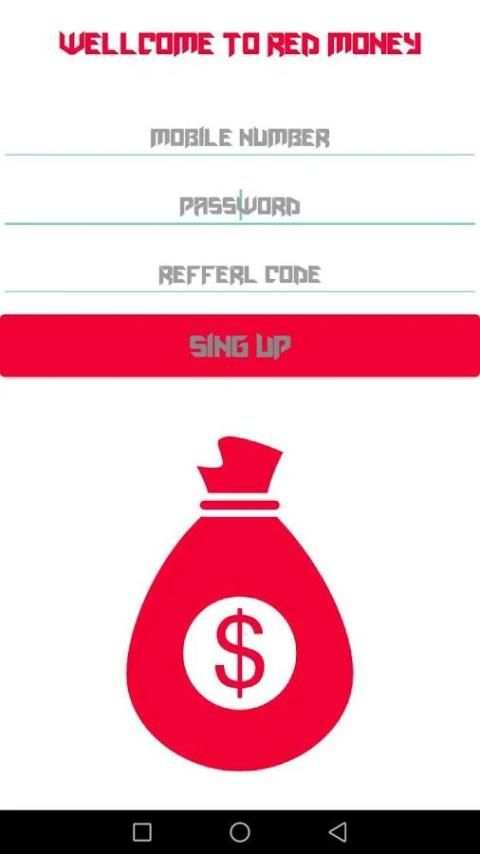Focus the Refferl Code field
This screenshot has height=854, width=480.
[x=240, y=275]
